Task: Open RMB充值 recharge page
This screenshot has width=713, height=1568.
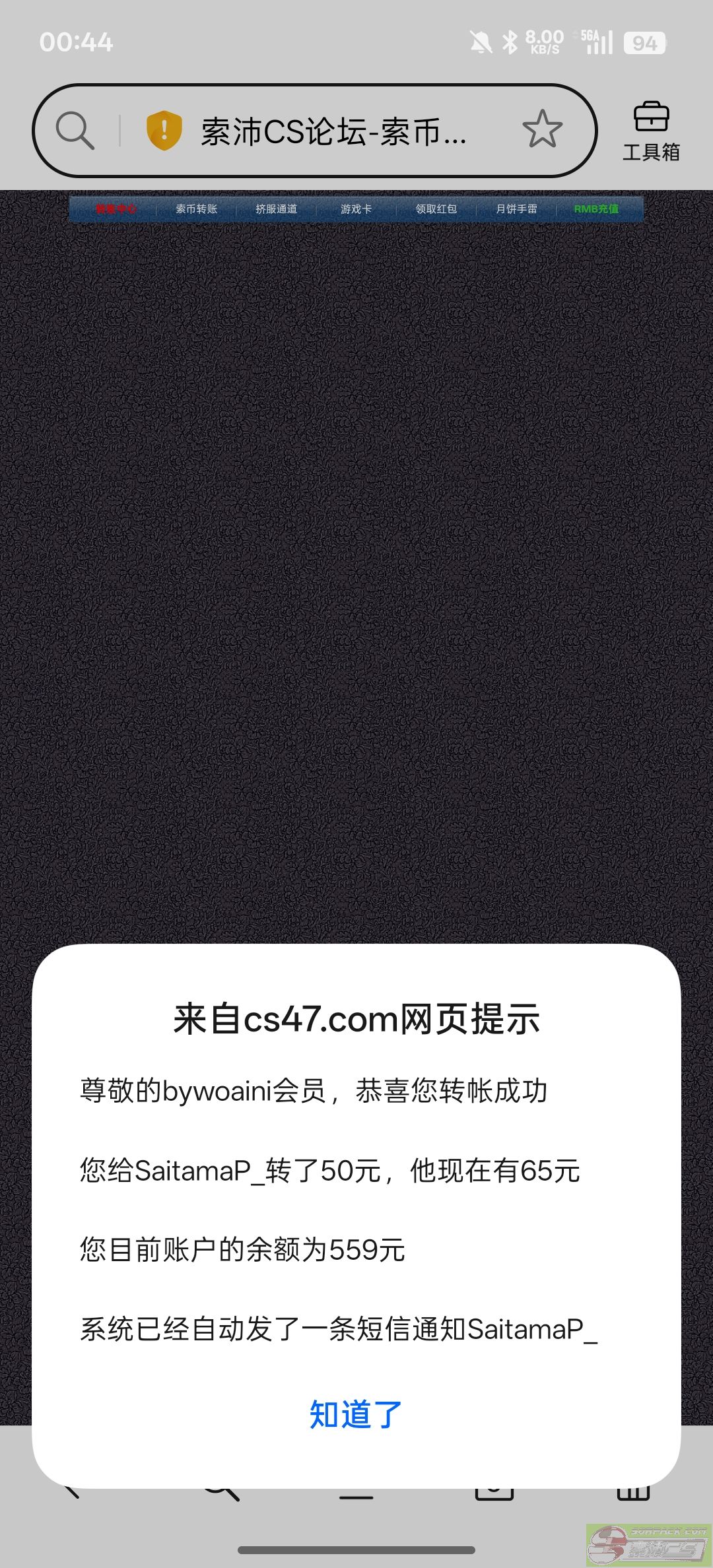Action: [x=596, y=209]
